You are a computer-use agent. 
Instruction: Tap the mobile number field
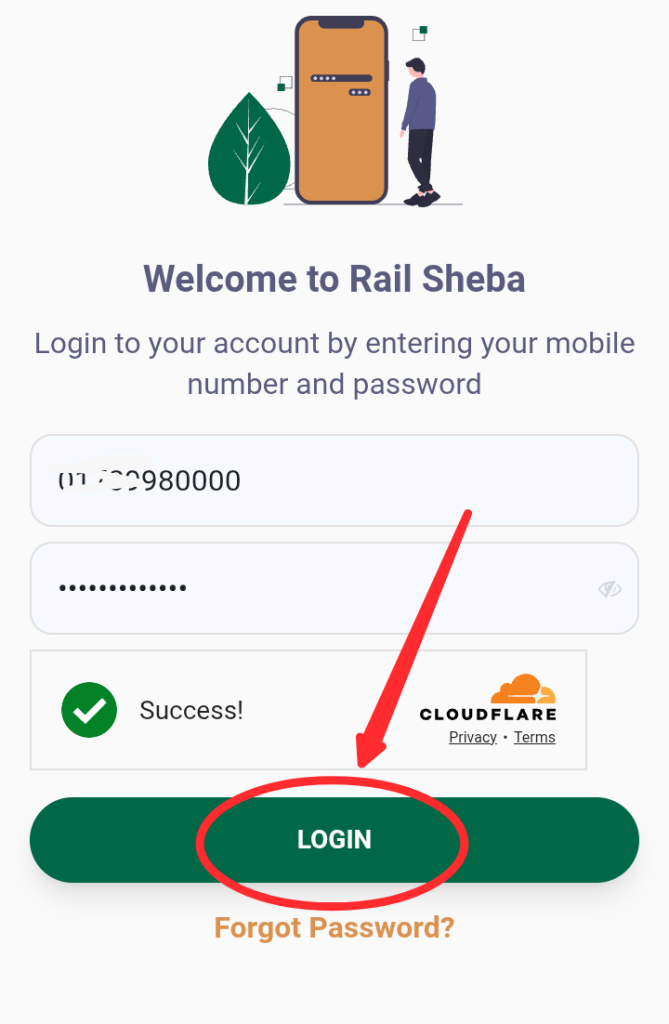(x=334, y=481)
